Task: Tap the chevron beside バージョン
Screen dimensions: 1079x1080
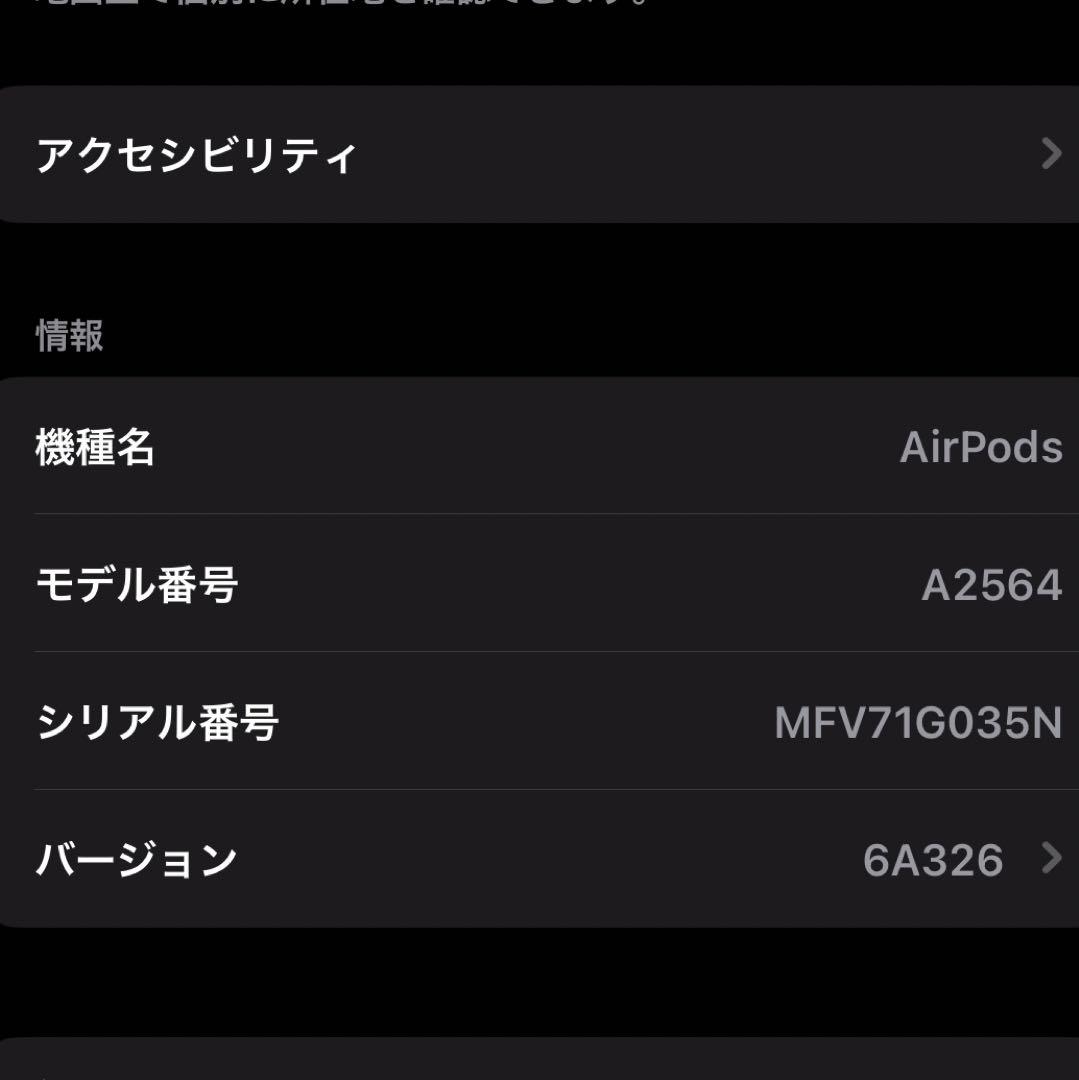Action: pyautogui.click(x=1052, y=858)
